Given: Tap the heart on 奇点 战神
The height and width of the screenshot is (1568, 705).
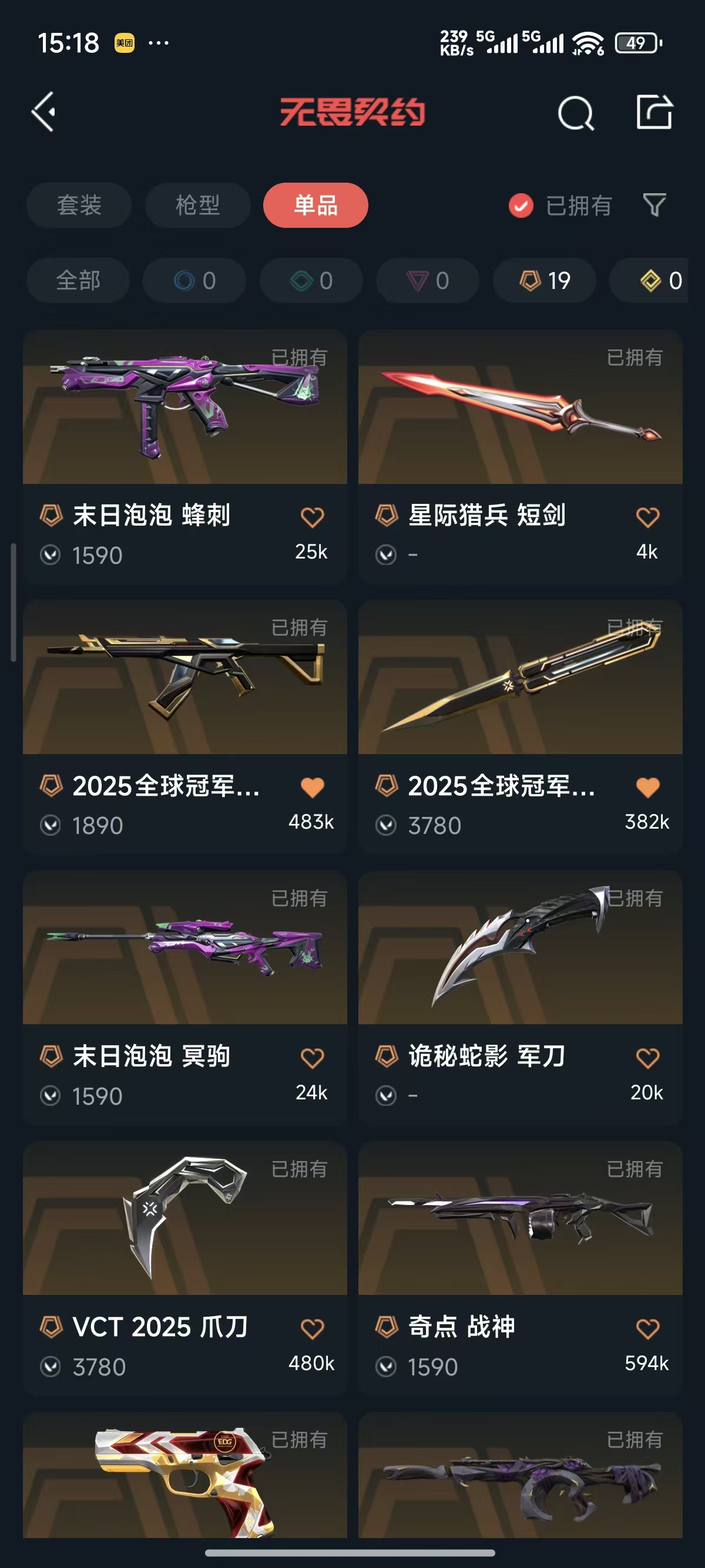Looking at the screenshot, I should pyautogui.click(x=647, y=1329).
